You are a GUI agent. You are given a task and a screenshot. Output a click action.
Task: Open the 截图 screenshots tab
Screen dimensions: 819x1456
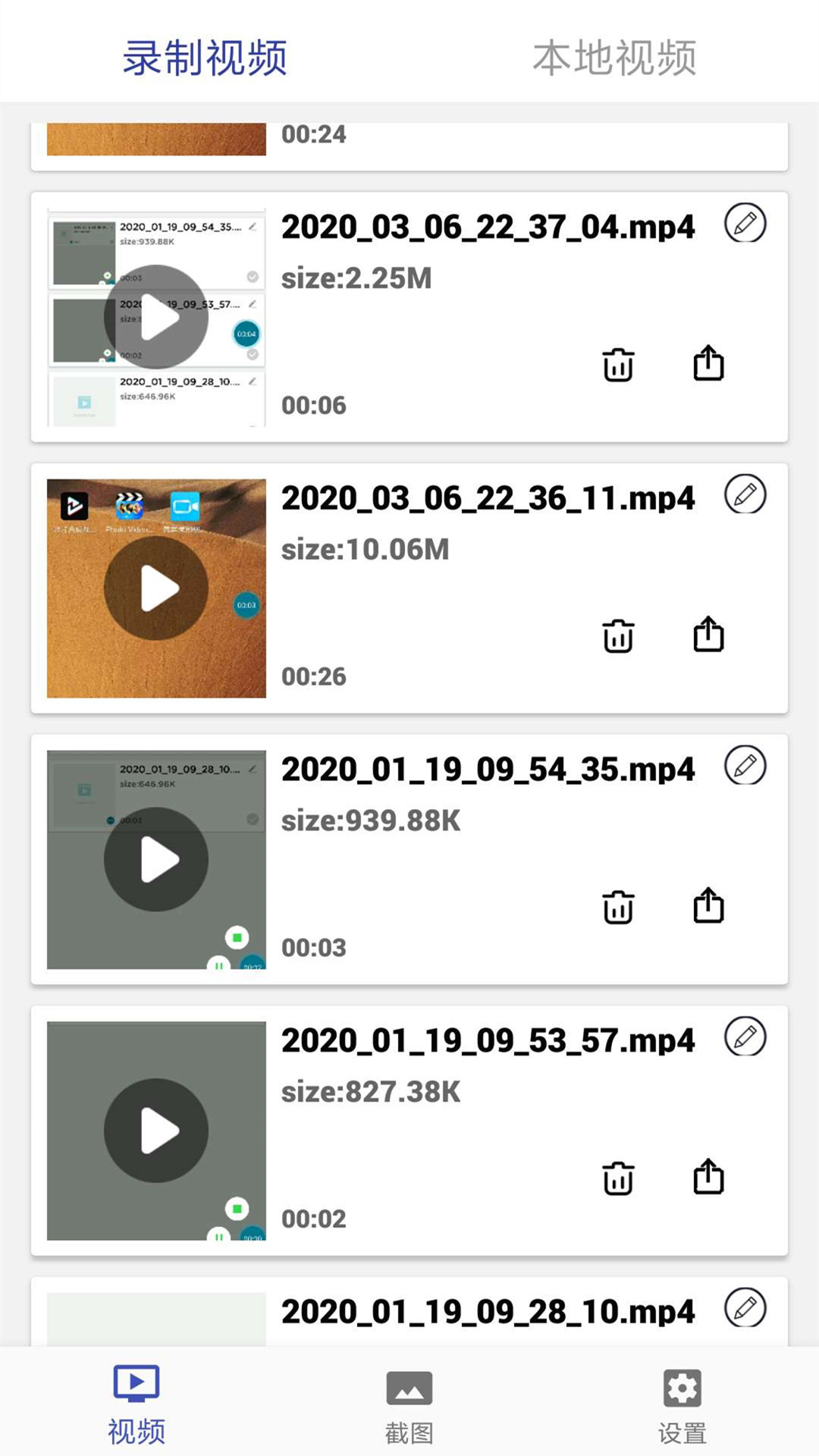pyautogui.click(x=409, y=1404)
